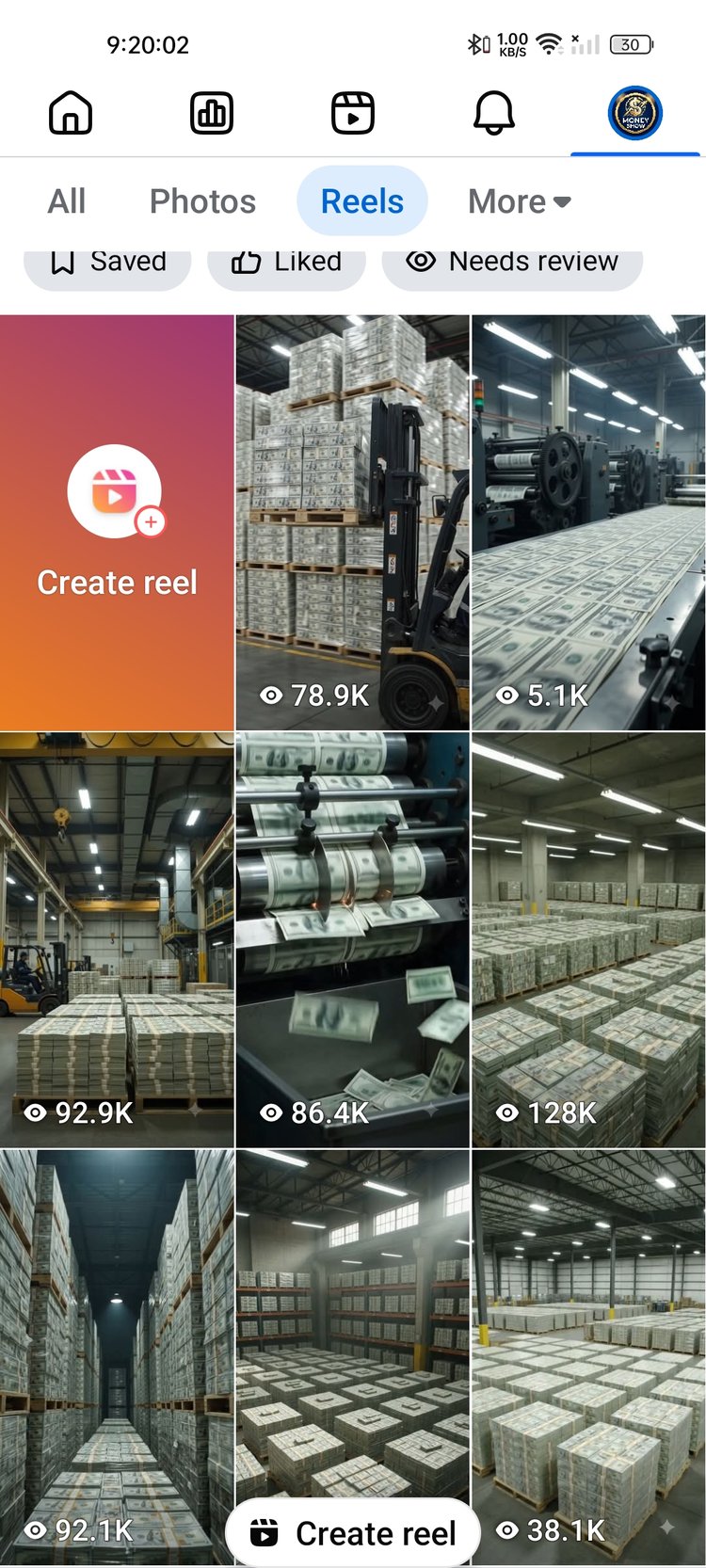
Task: Filter by Saved reels chip
Action: (107, 263)
